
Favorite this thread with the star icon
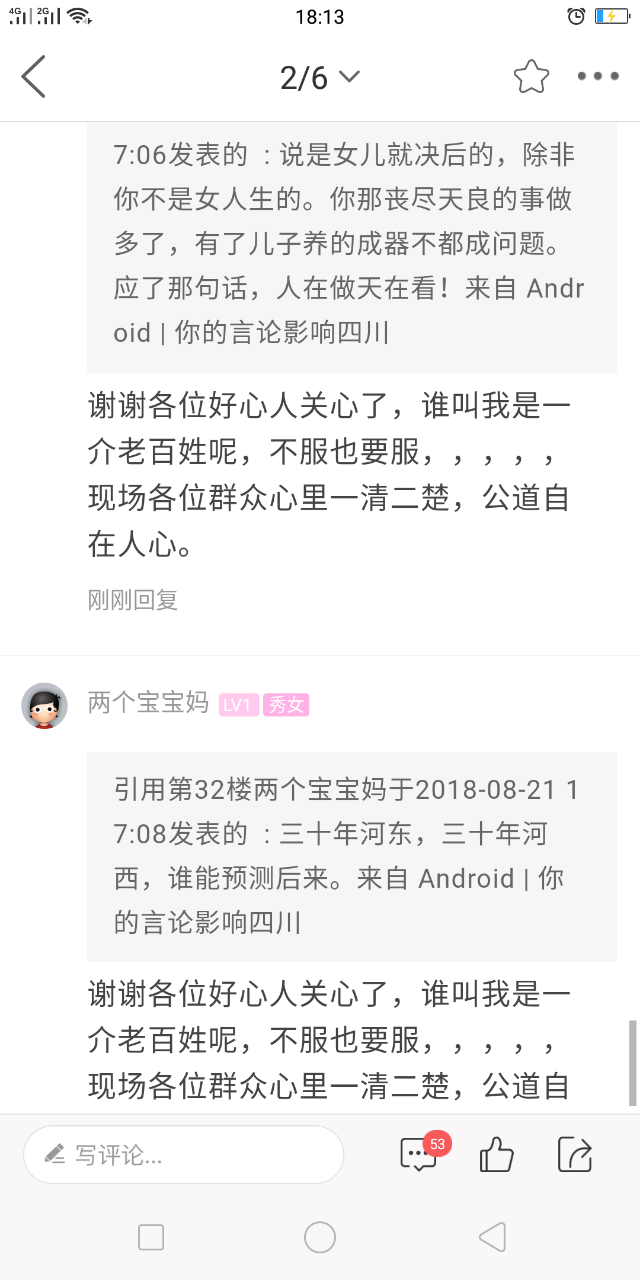coord(531,77)
